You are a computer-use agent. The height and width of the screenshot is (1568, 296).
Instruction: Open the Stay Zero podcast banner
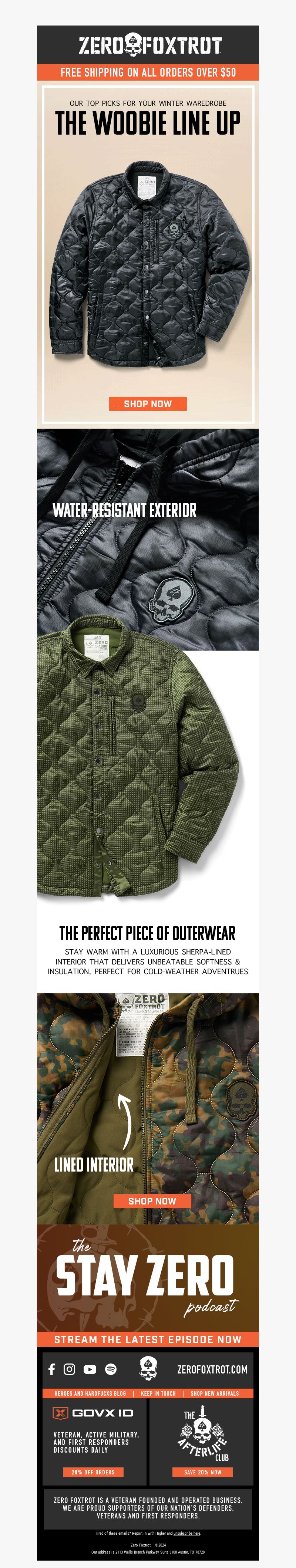(147, 1278)
